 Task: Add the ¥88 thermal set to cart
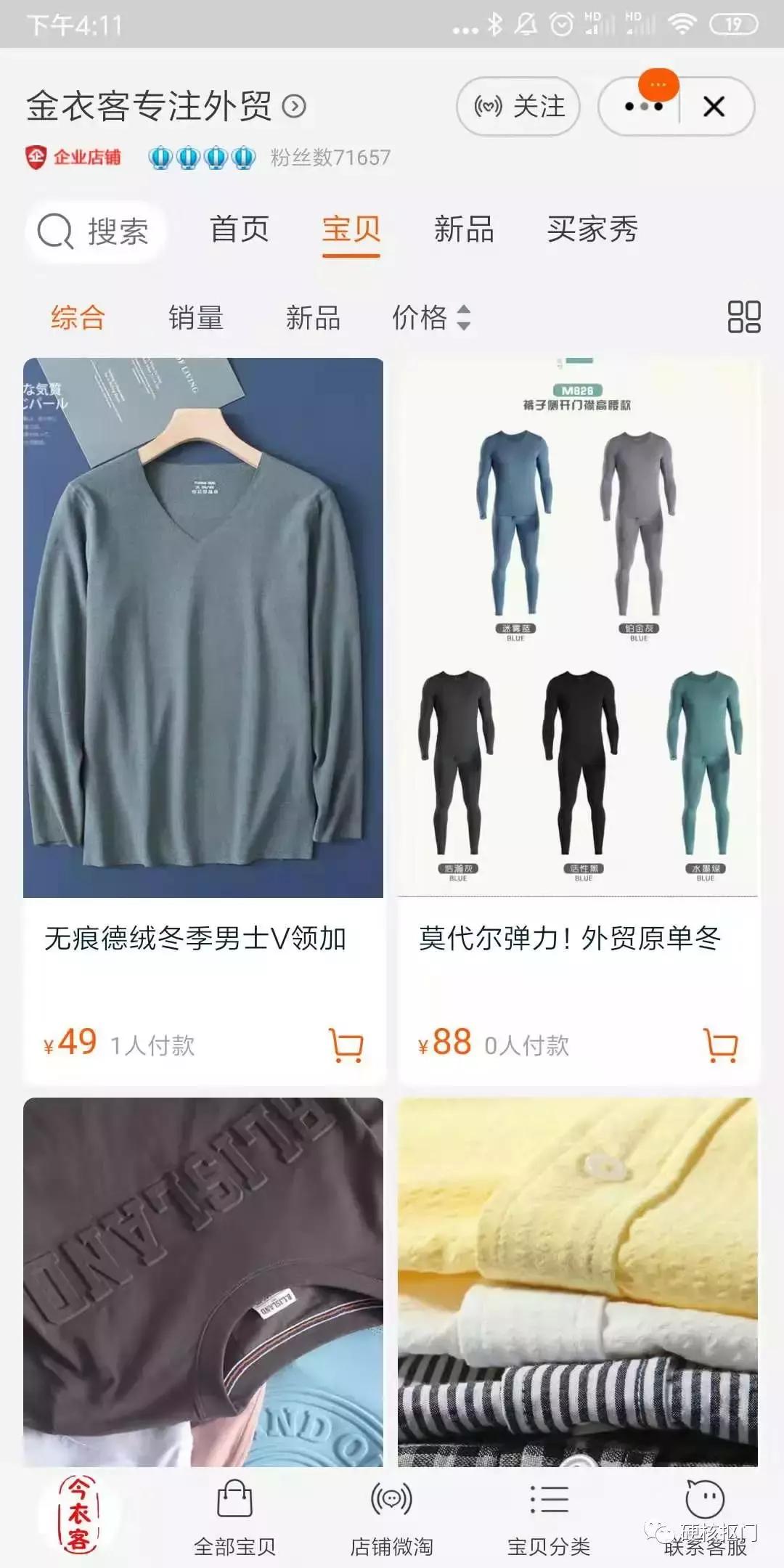pos(720,1044)
